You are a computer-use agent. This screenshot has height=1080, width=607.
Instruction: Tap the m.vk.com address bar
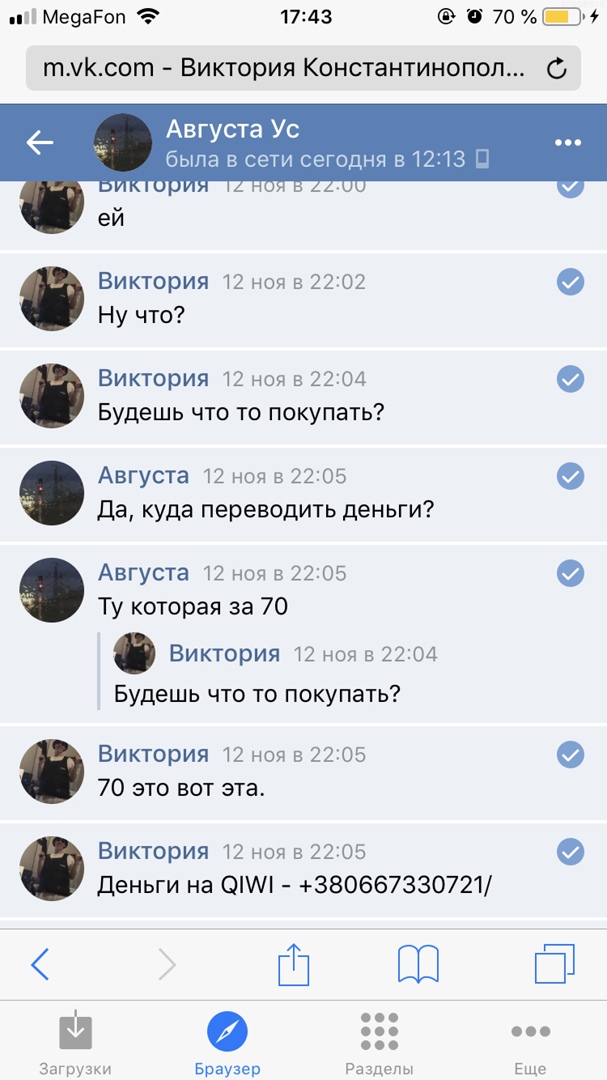click(283, 69)
